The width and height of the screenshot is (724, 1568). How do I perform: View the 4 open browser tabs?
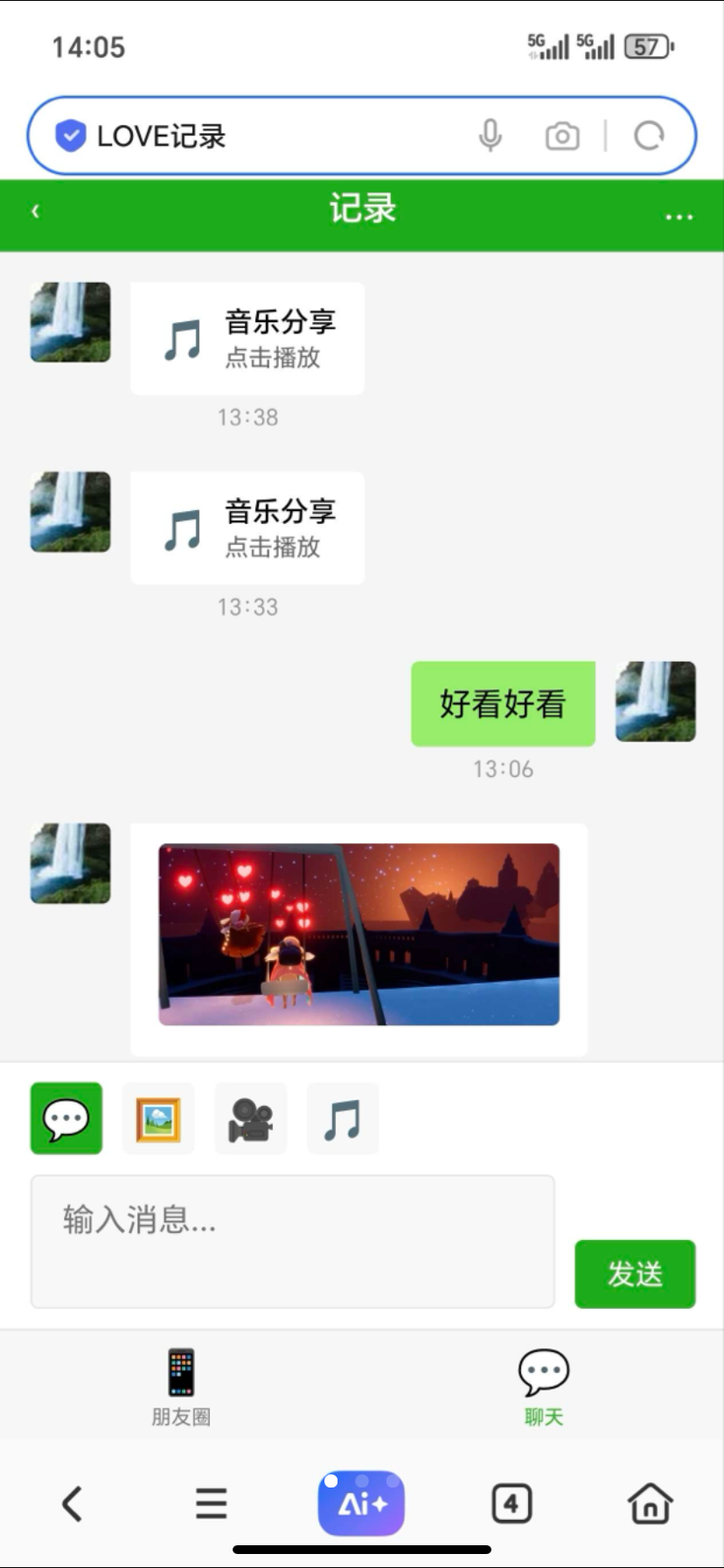pyautogui.click(x=512, y=1504)
